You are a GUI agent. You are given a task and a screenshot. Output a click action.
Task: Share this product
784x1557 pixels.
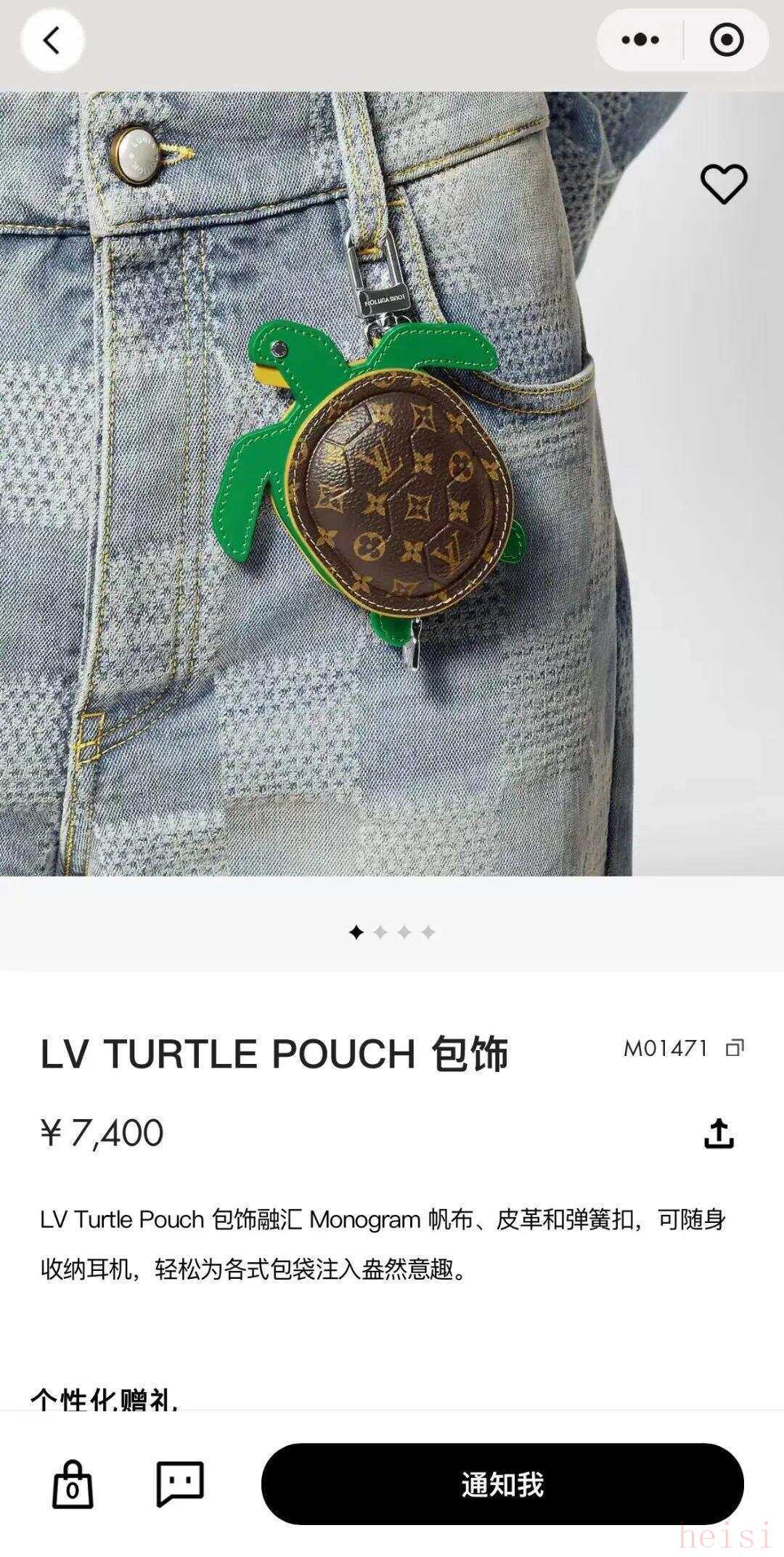coord(719,1134)
